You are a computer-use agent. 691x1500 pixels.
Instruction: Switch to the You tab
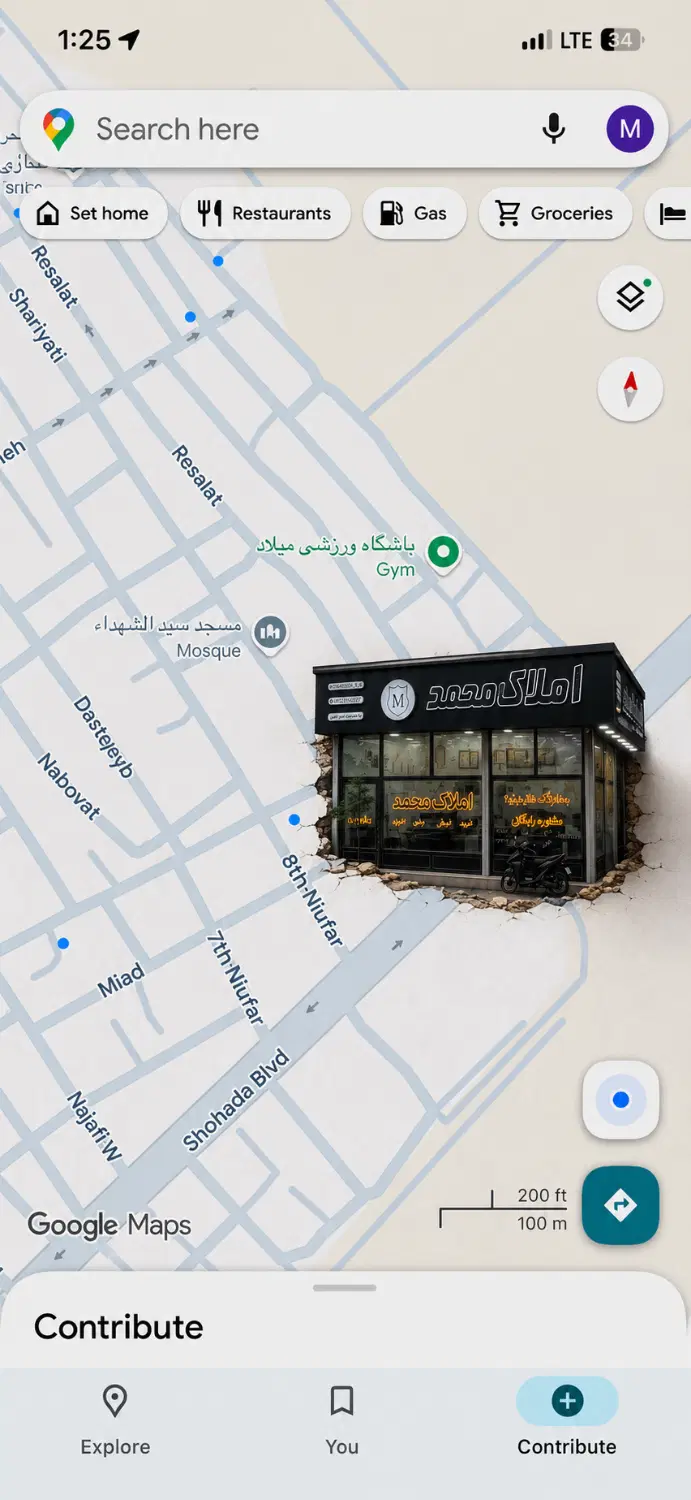click(x=342, y=1420)
